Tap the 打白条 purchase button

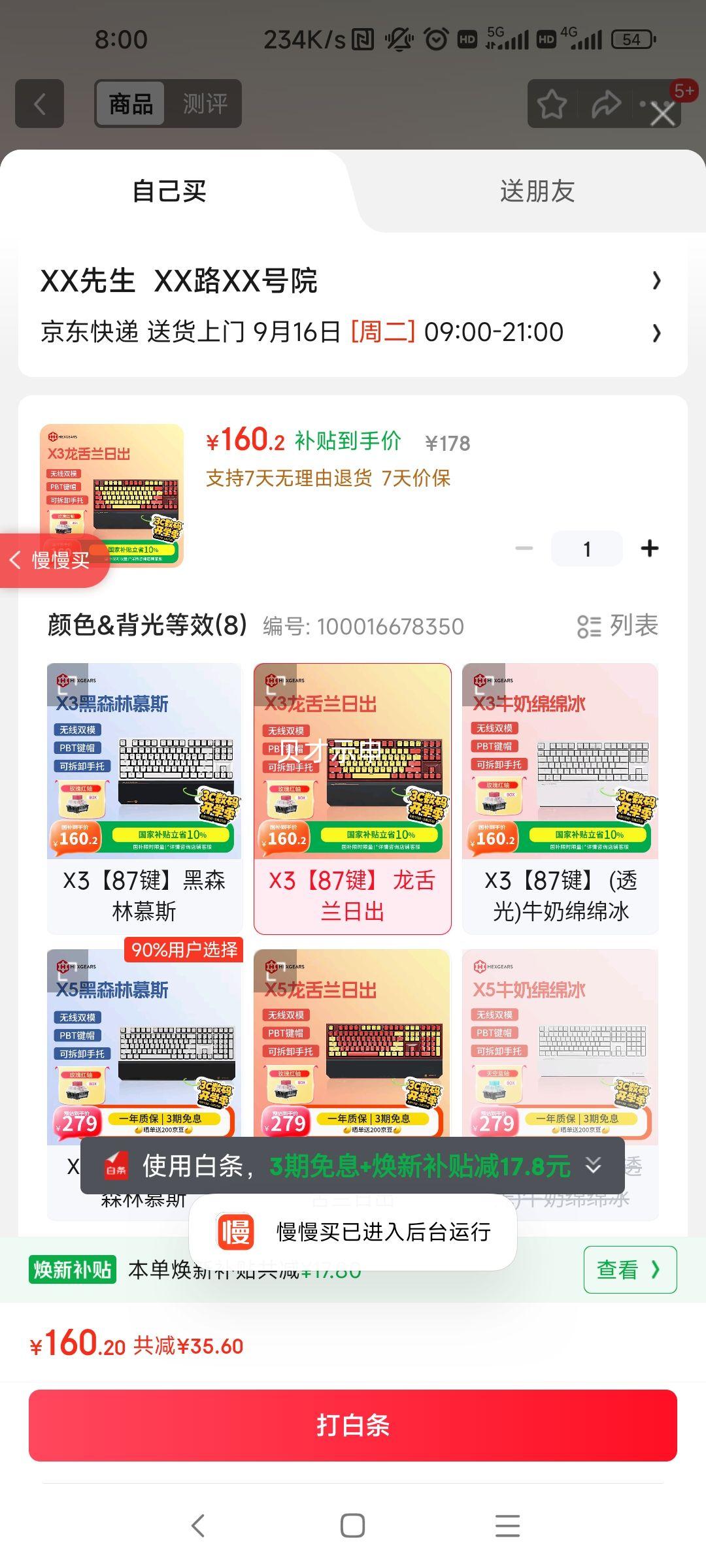pyautogui.click(x=353, y=1426)
